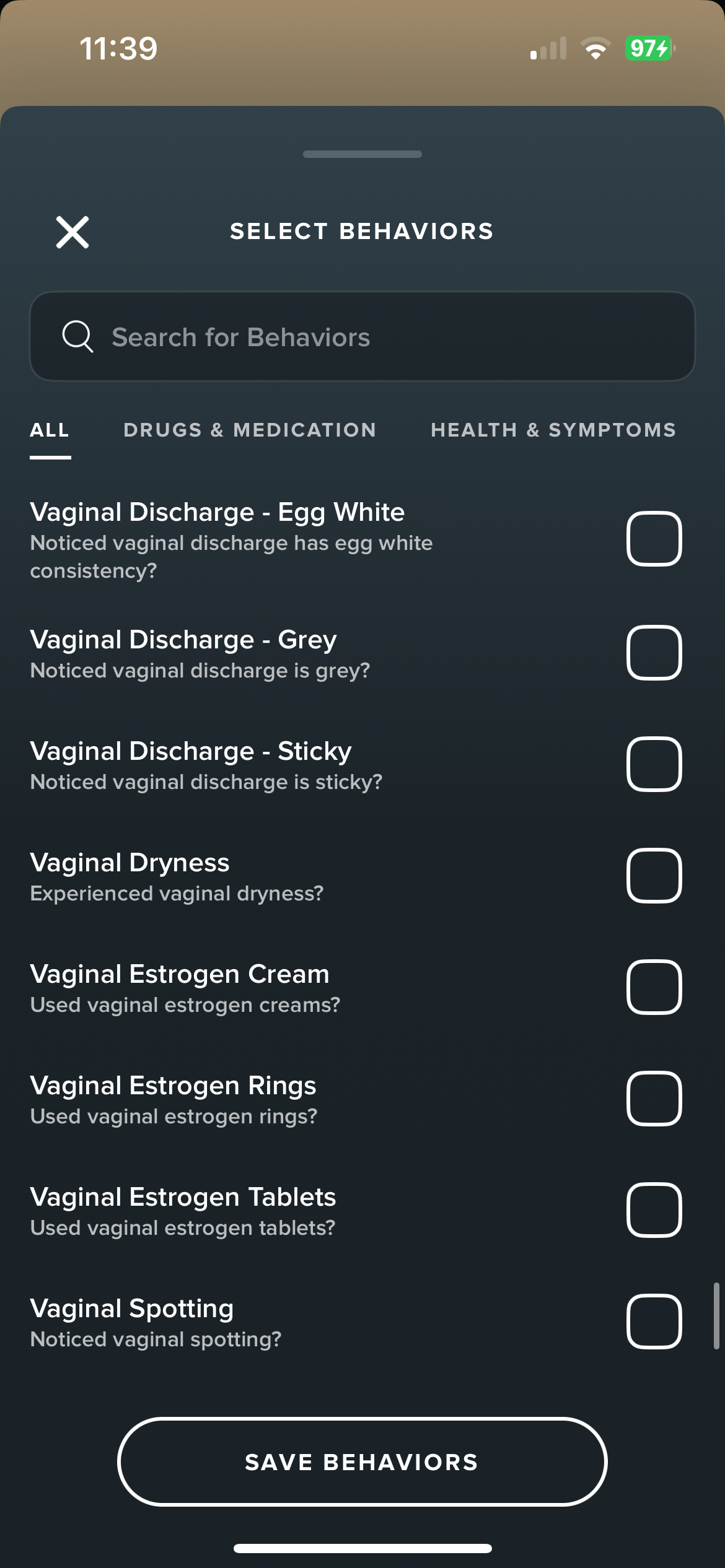
Task: Check Vaginal Discharge - Egg White
Action: [654, 539]
